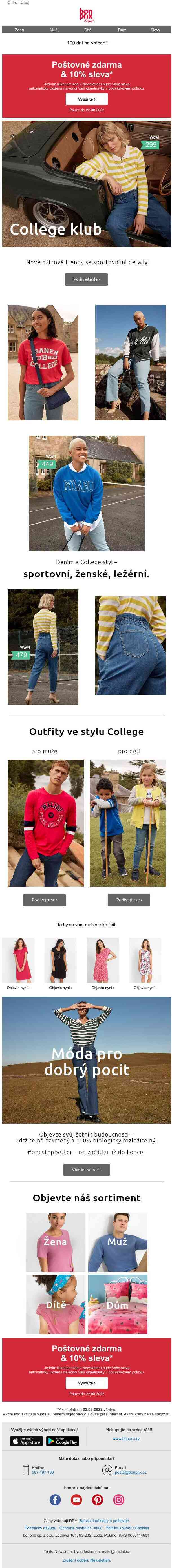Tap the top Využijte button
The width and height of the screenshot is (172, 1568).
coord(86,99)
